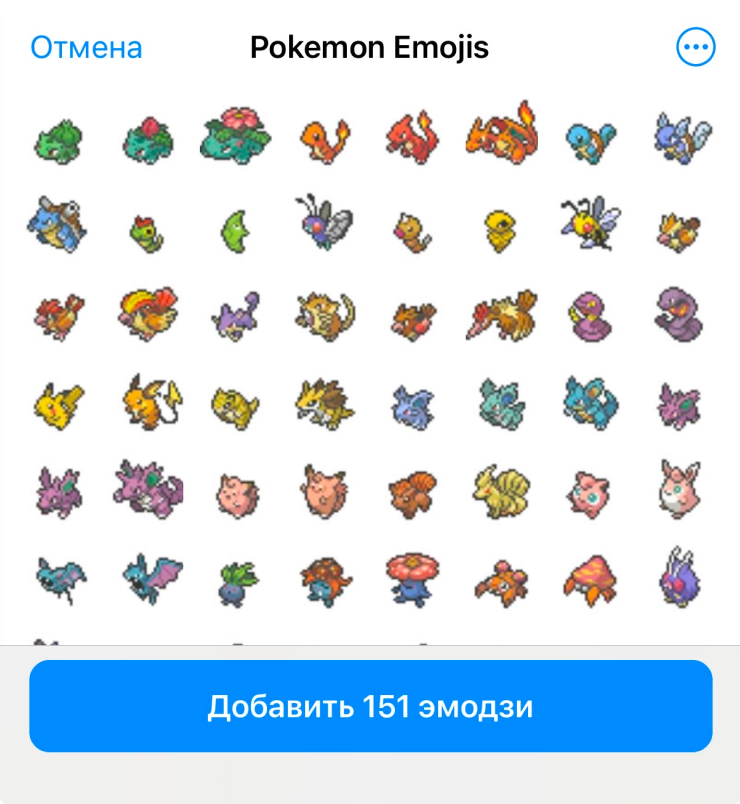Select the Vileplume emoji
The width and height of the screenshot is (740, 804).
(x=412, y=575)
